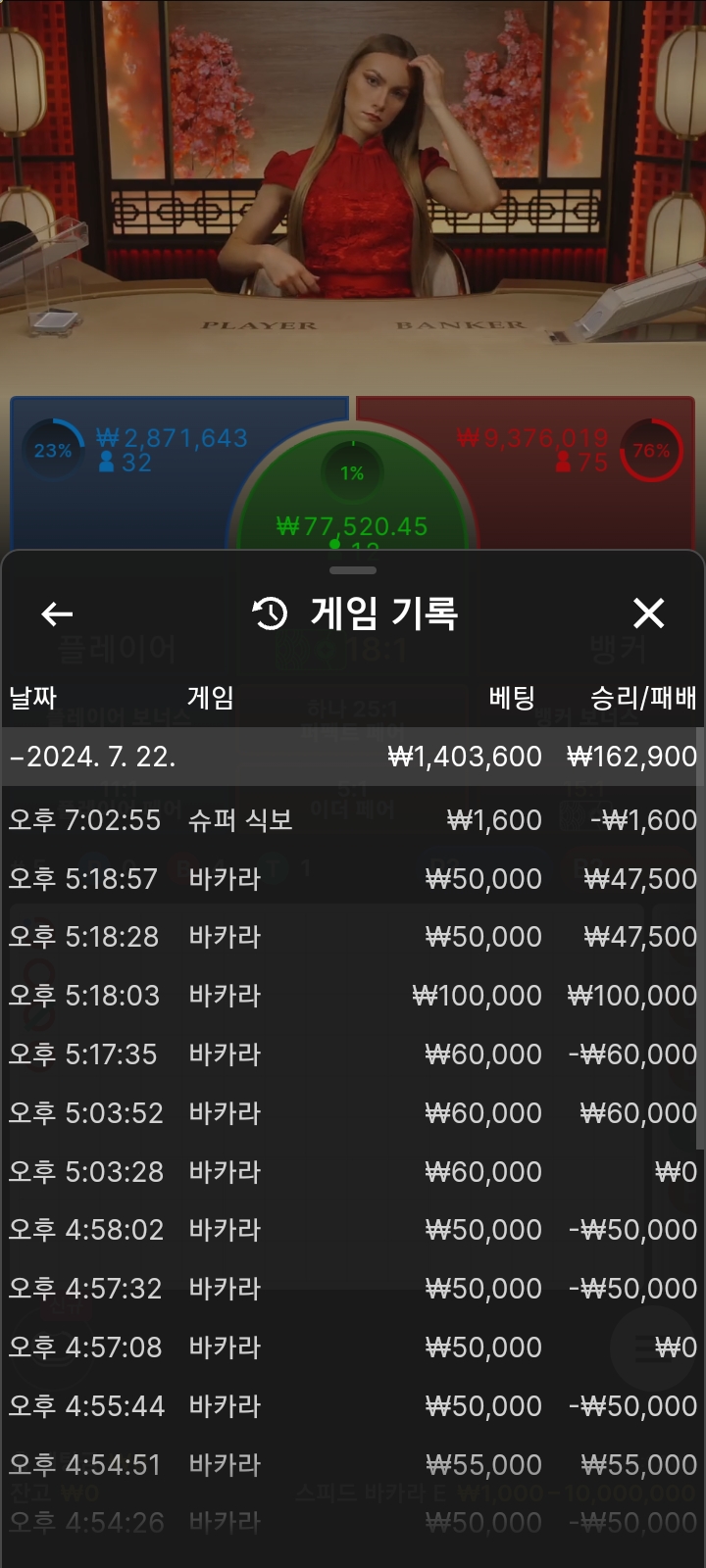View 바카라 round details at 오후 5:18:28
This screenshot has height=1568, width=706.
[x=351, y=937]
